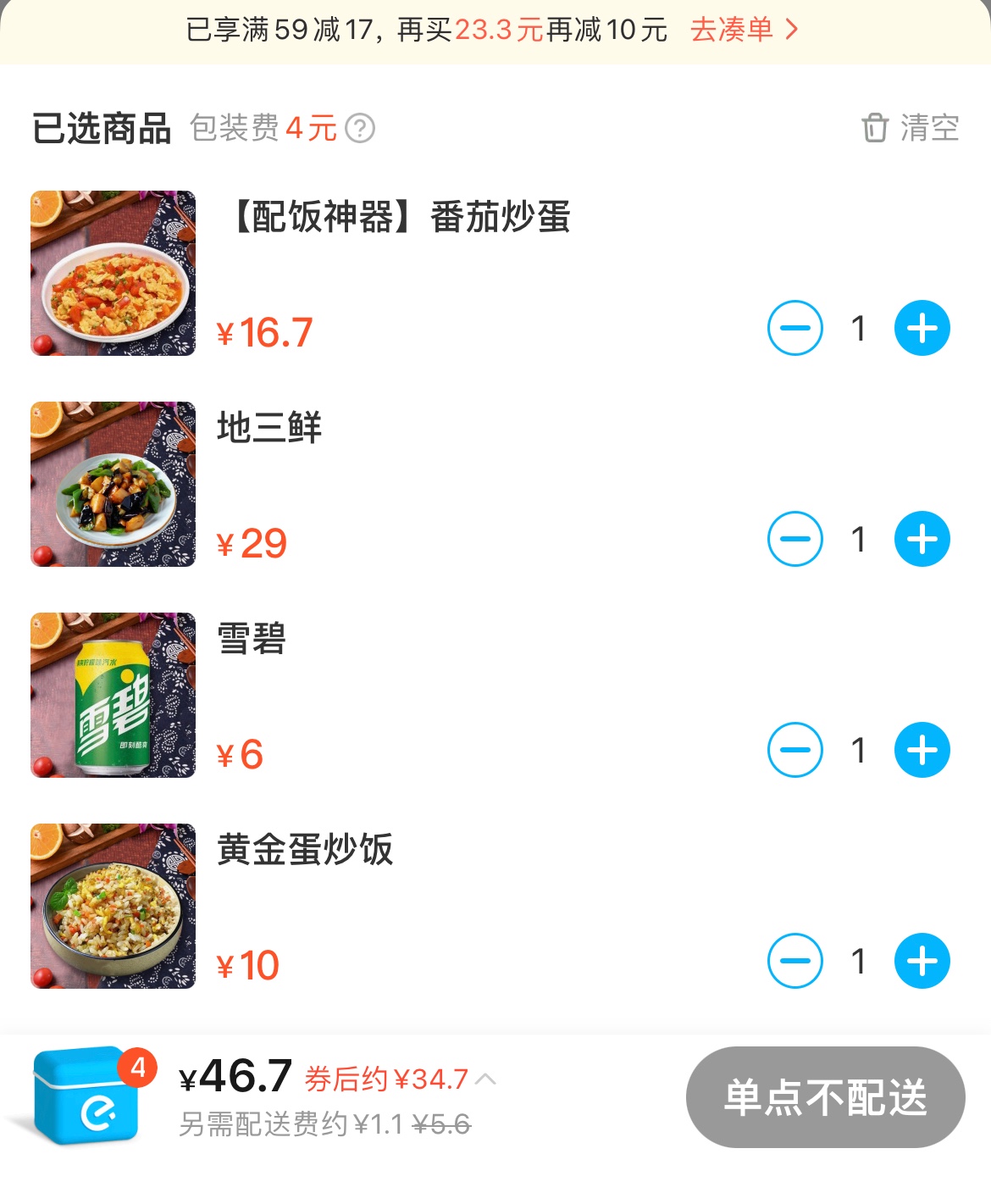The image size is (991, 1204).
Task: Add one more 地三鲜
Action: tap(922, 539)
